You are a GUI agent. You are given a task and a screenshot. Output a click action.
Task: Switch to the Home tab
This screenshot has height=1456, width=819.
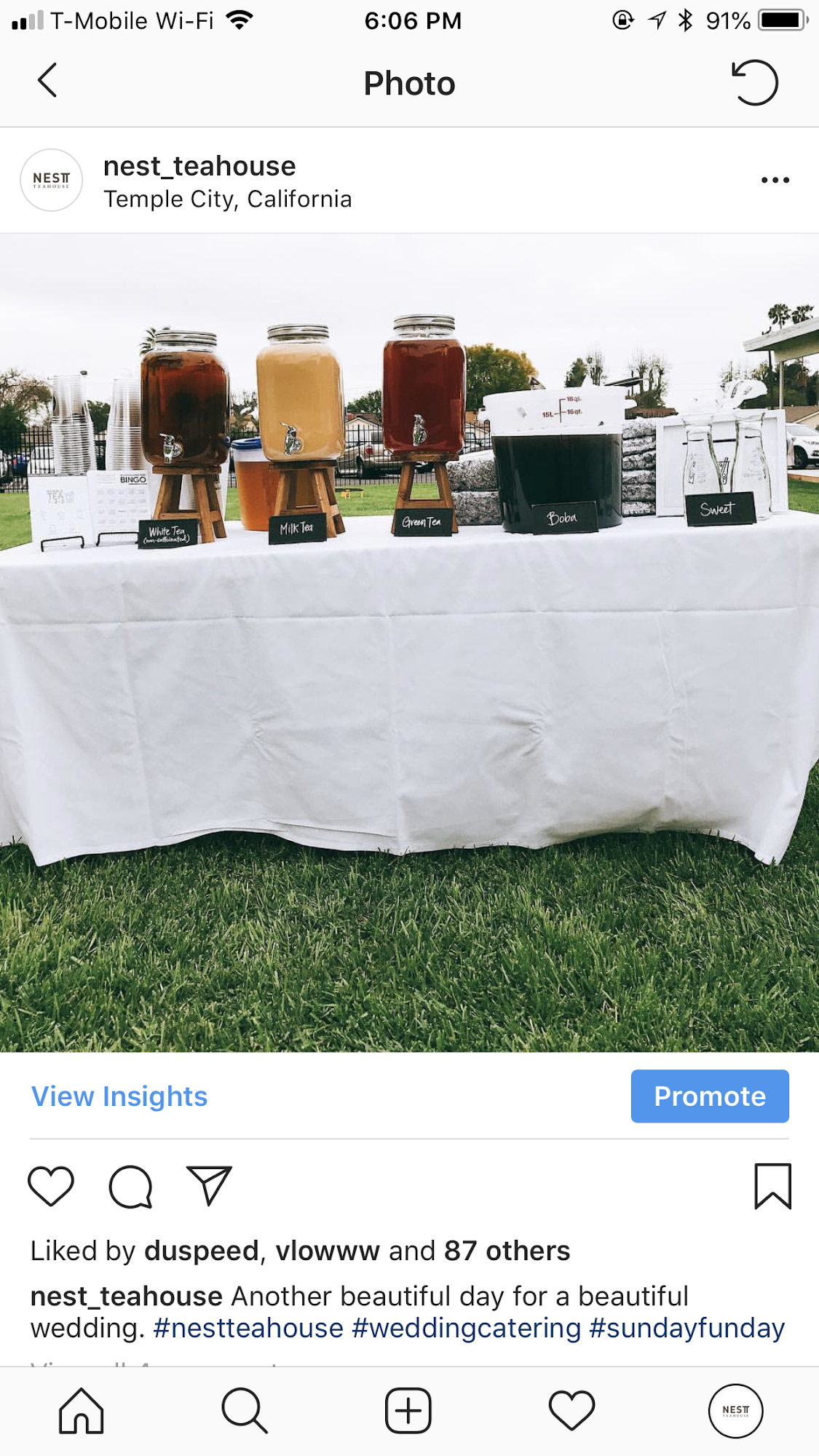click(x=82, y=1411)
